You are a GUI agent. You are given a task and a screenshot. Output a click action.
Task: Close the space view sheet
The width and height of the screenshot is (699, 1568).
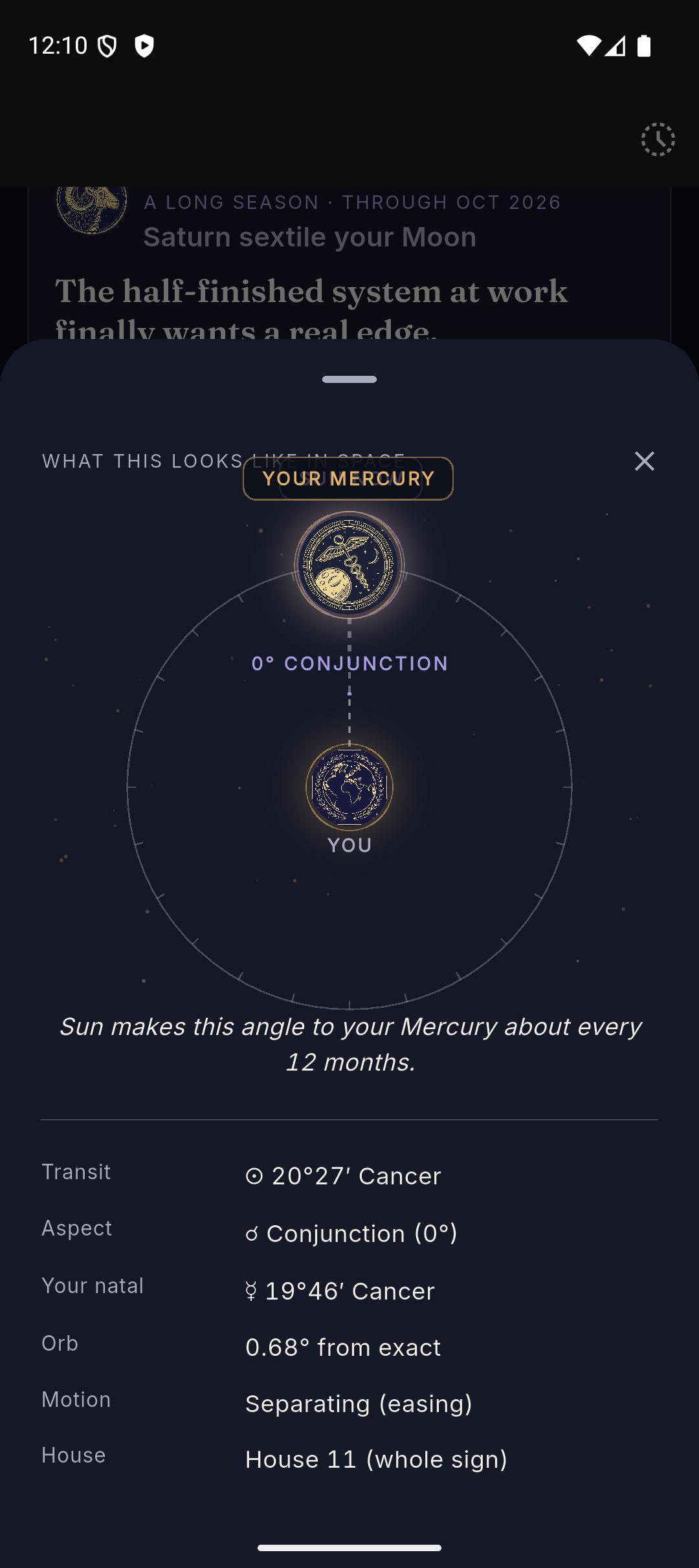644,461
